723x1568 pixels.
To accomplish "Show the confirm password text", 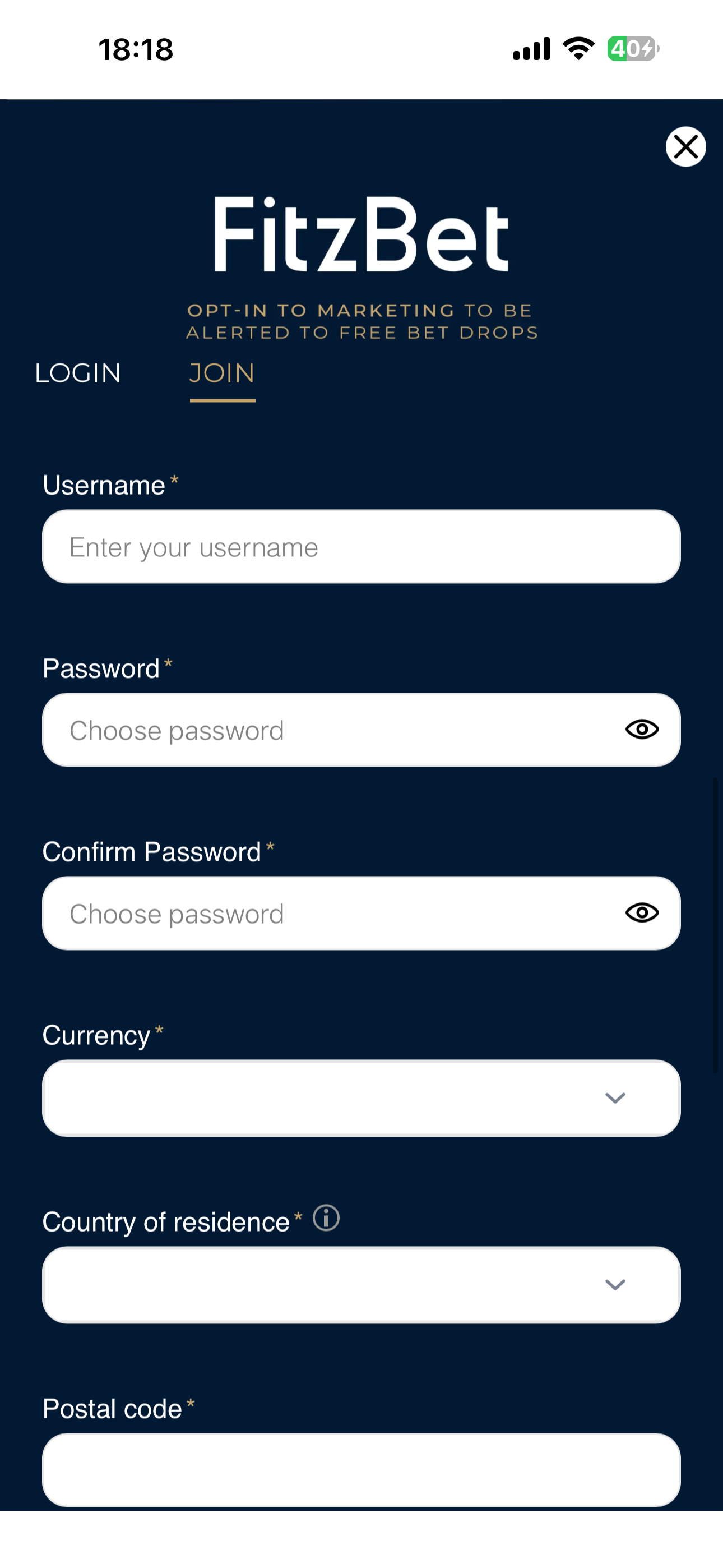I will tap(641, 912).
